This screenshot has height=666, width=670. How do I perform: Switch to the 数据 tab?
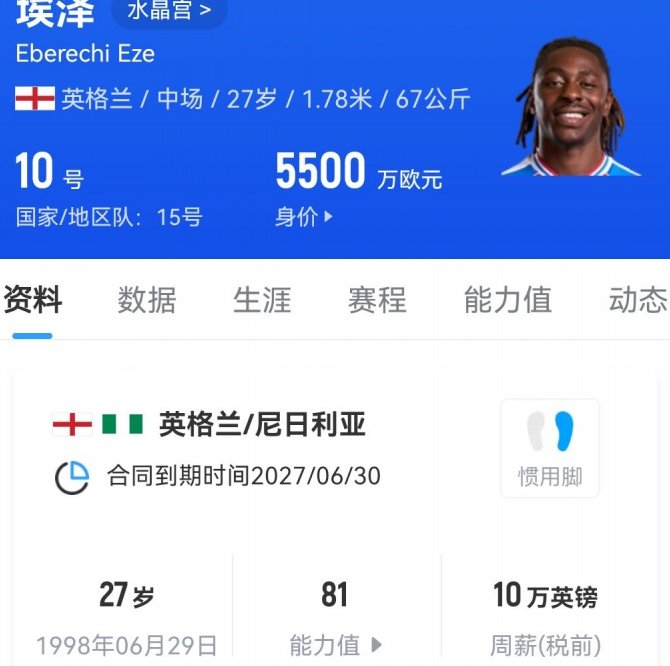147,300
